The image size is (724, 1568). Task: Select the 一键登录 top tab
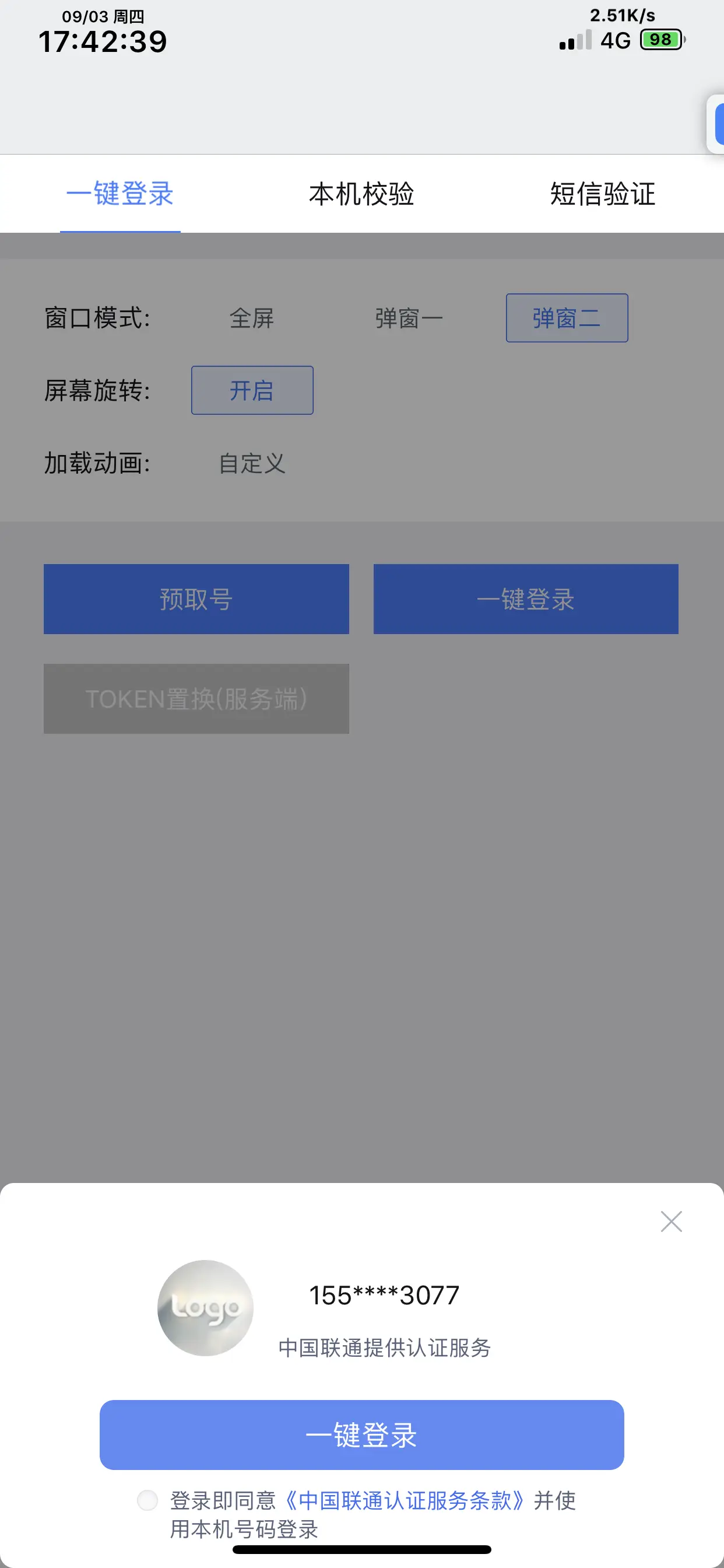coord(121,194)
